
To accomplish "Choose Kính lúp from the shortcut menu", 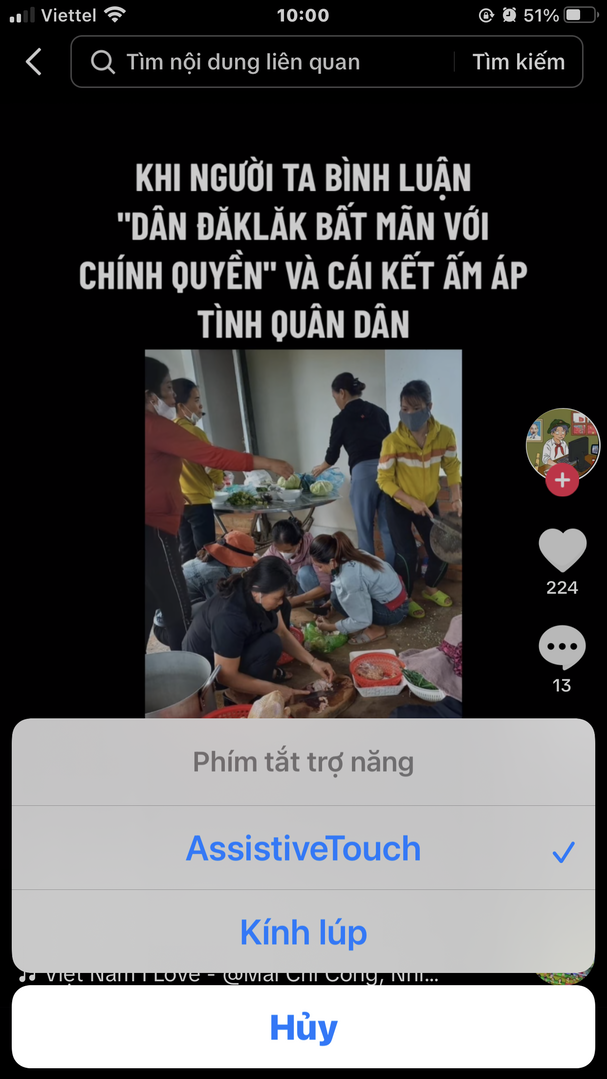I will (303, 932).
